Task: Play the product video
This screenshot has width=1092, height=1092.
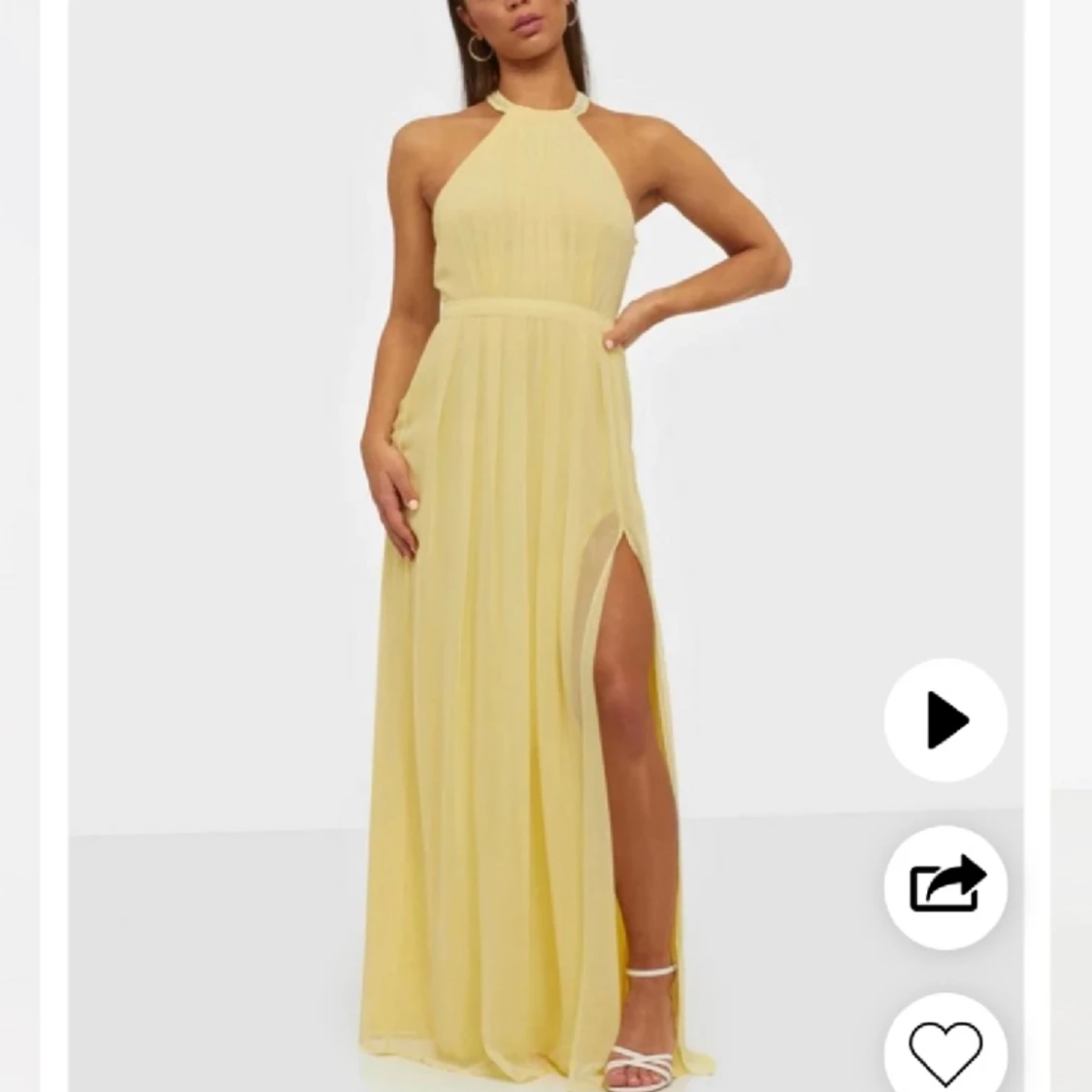Action: (945, 720)
